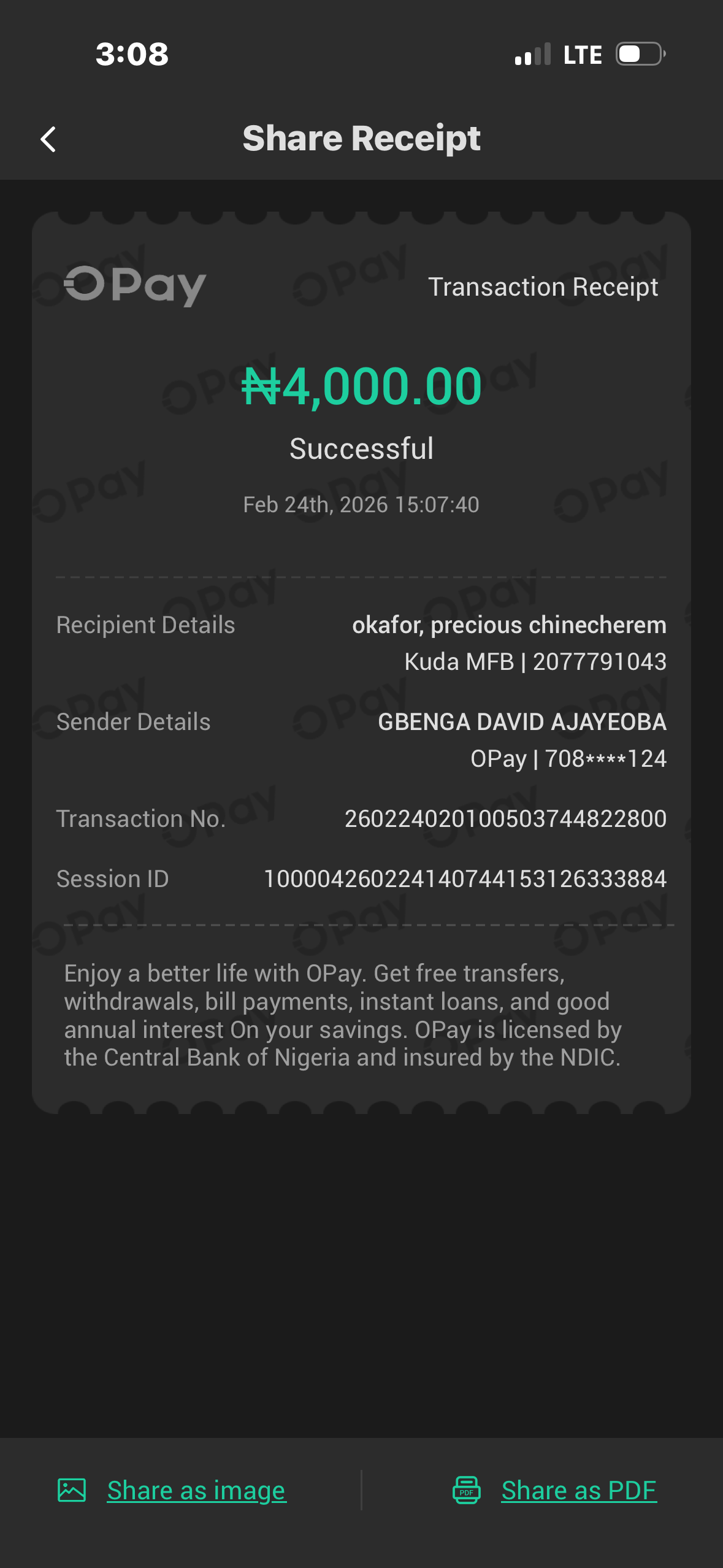
Task: Go back from Share Receipt
Action: pyautogui.click(x=48, y=139)
